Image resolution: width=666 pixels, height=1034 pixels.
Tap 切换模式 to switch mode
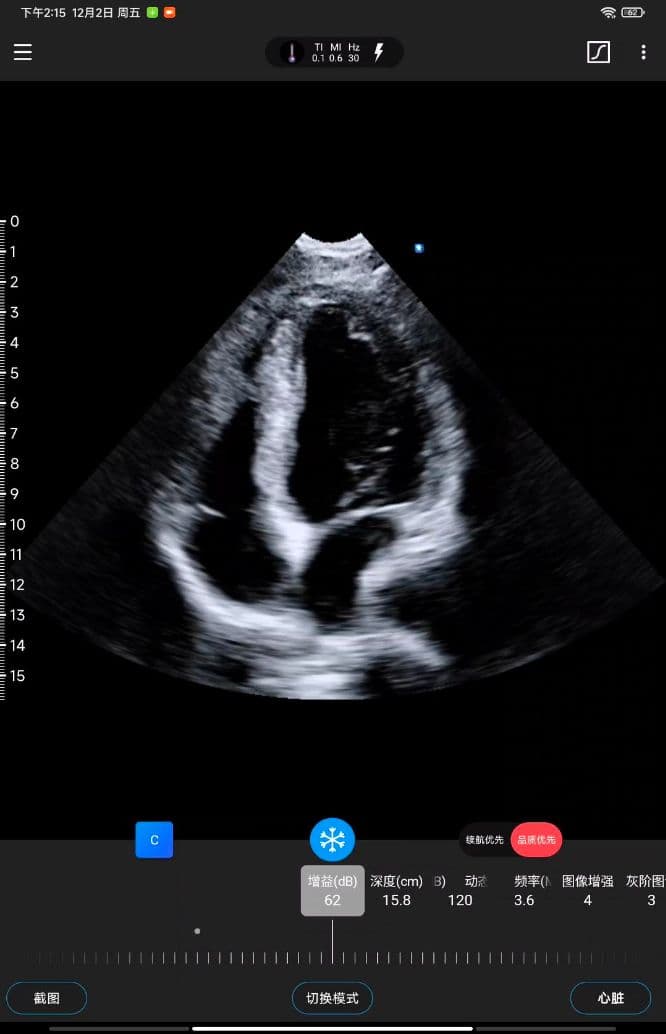[332, 998]
